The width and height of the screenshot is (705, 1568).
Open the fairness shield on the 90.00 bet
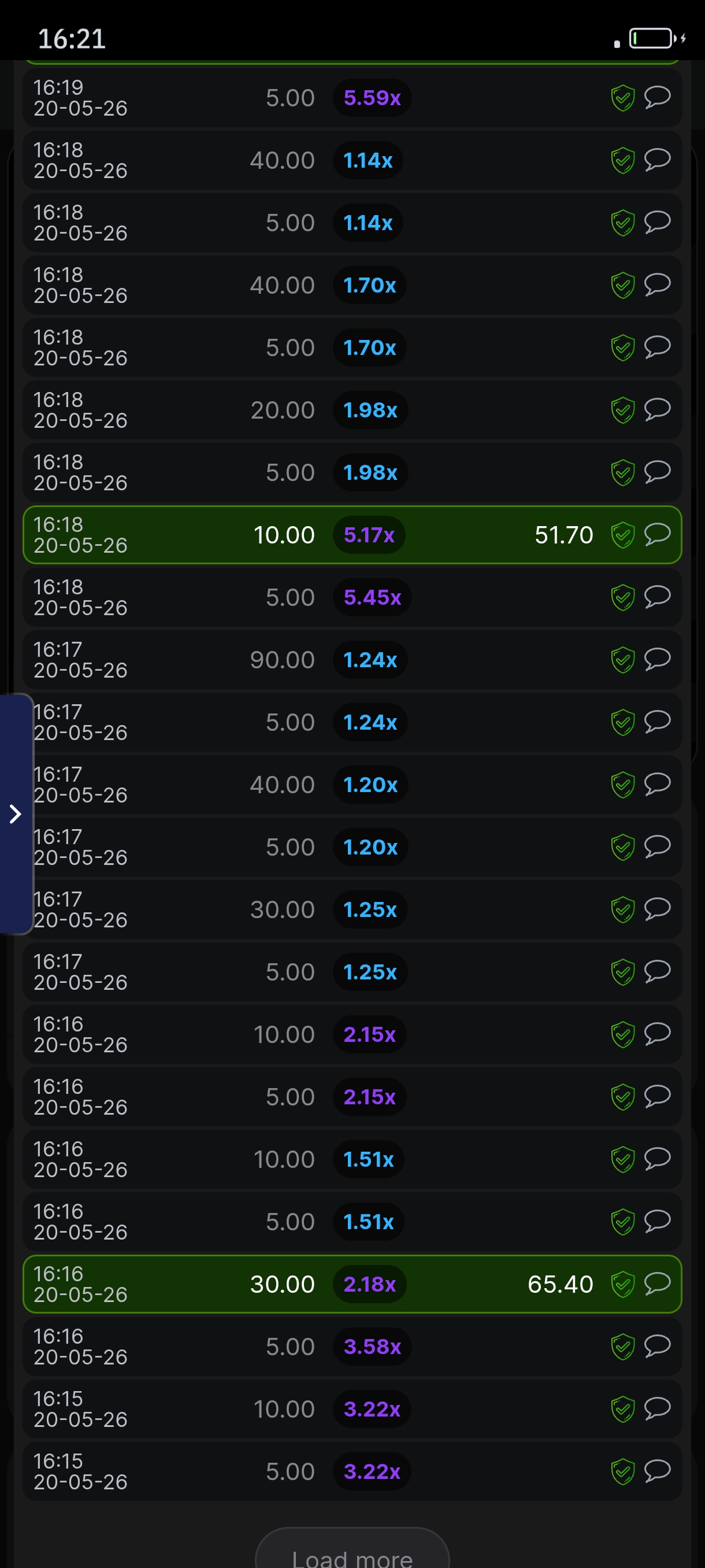coord(622,660)
